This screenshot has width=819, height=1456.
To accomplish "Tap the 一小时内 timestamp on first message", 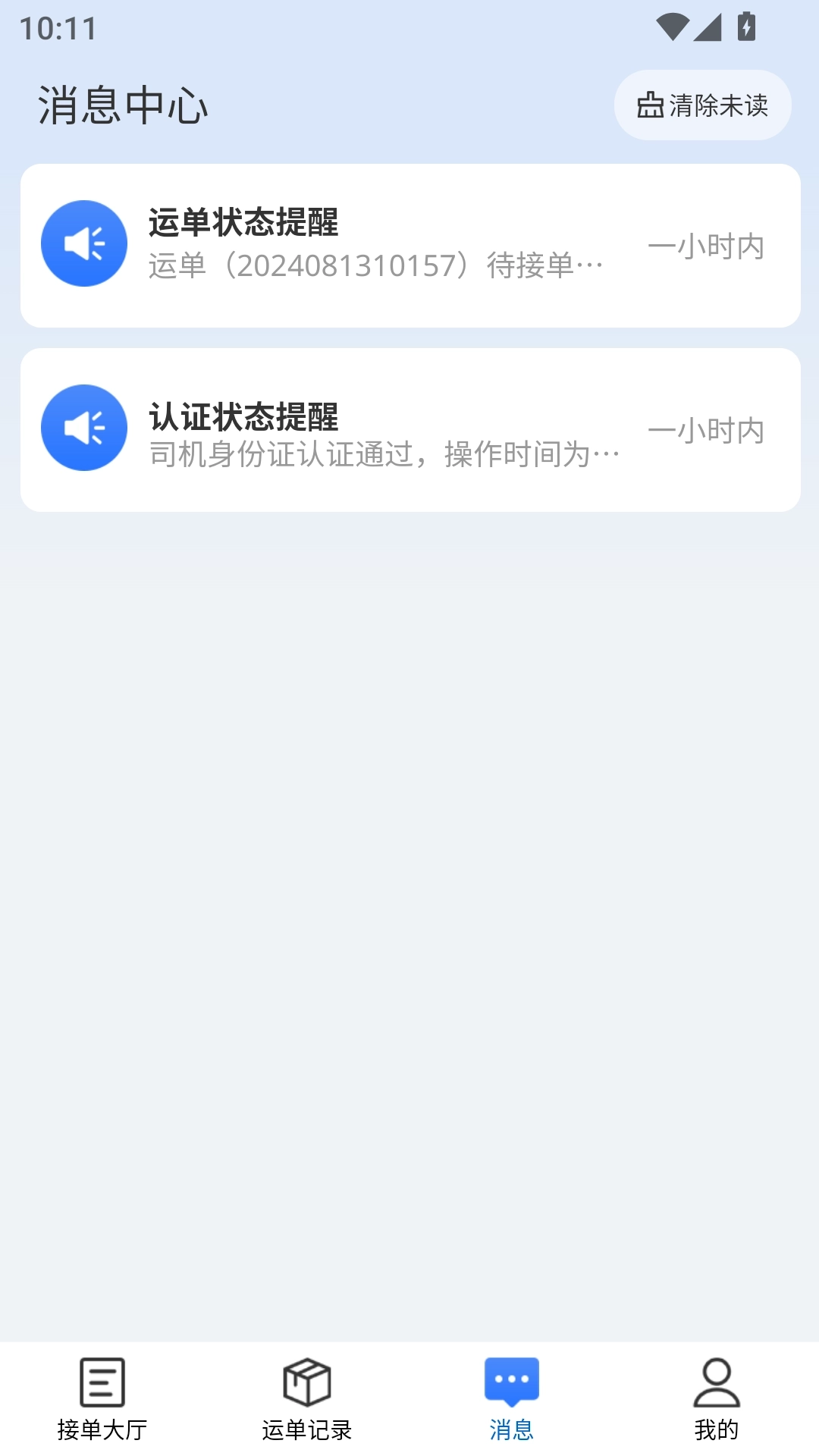I will tap(708, 246).
